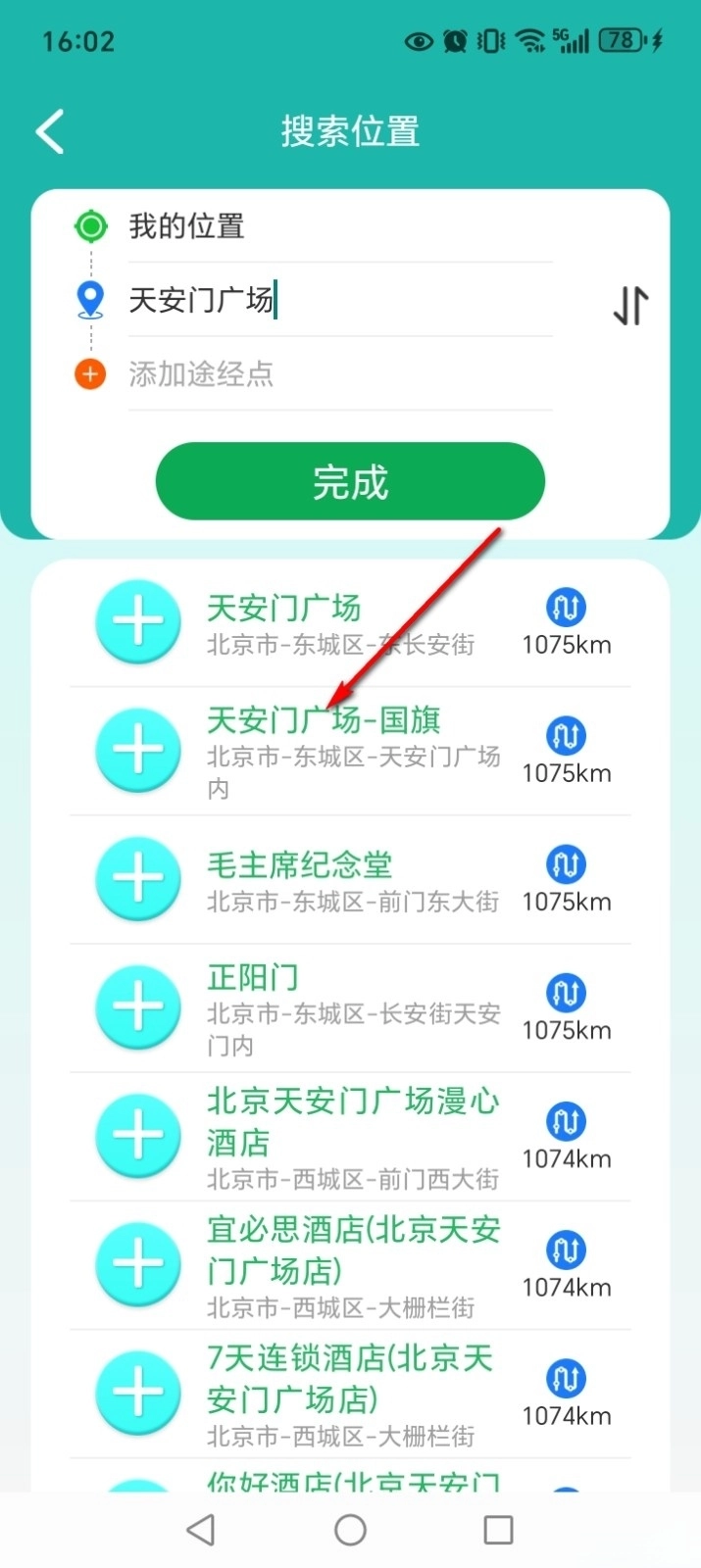The height and width of the screenshot is (1568, 701).
Task: Edit the 我的位置 start point field
Action: (x=338, y=227)
